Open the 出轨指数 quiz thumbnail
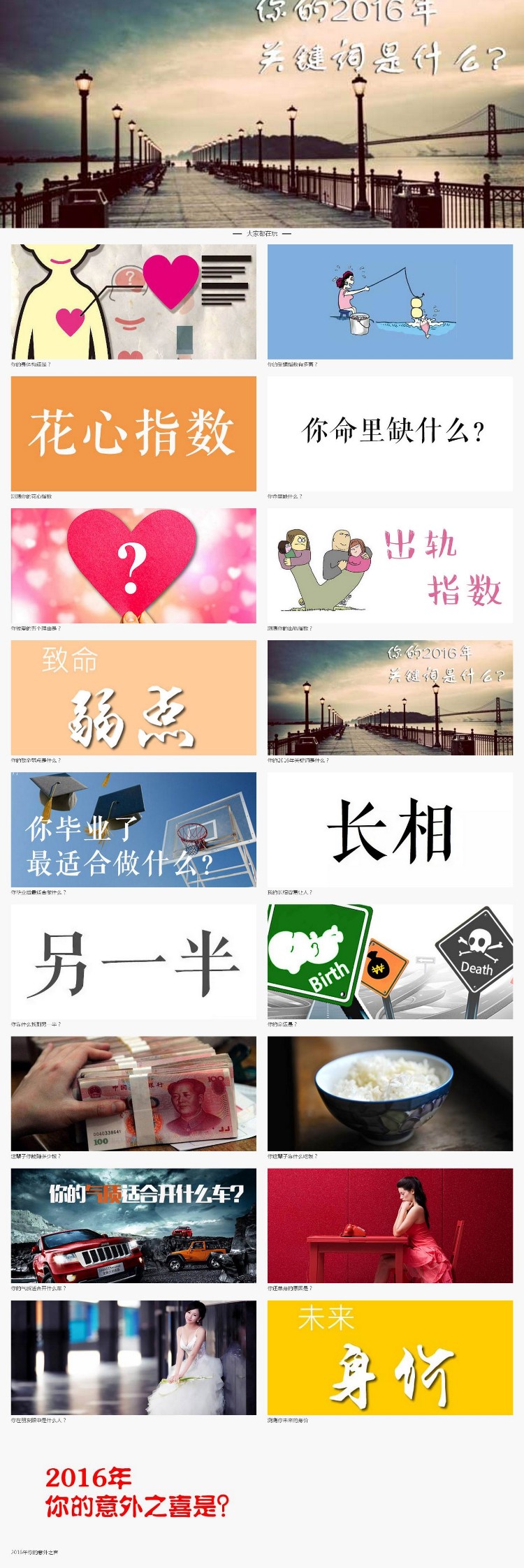This screenshot has width=524, height=1568. click(x=391, y=565)
